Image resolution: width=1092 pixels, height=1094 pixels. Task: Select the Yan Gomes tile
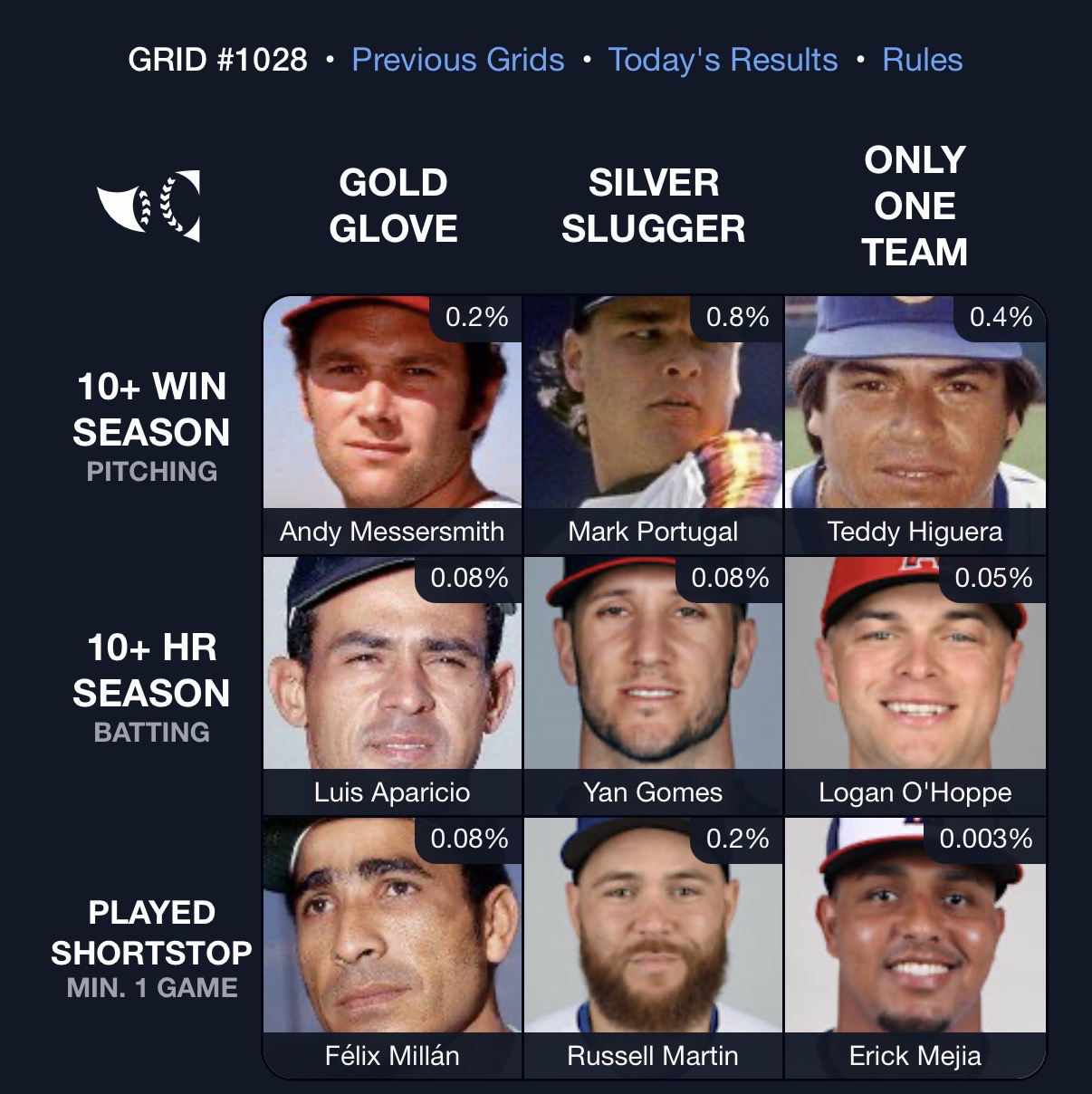[653, 686]
